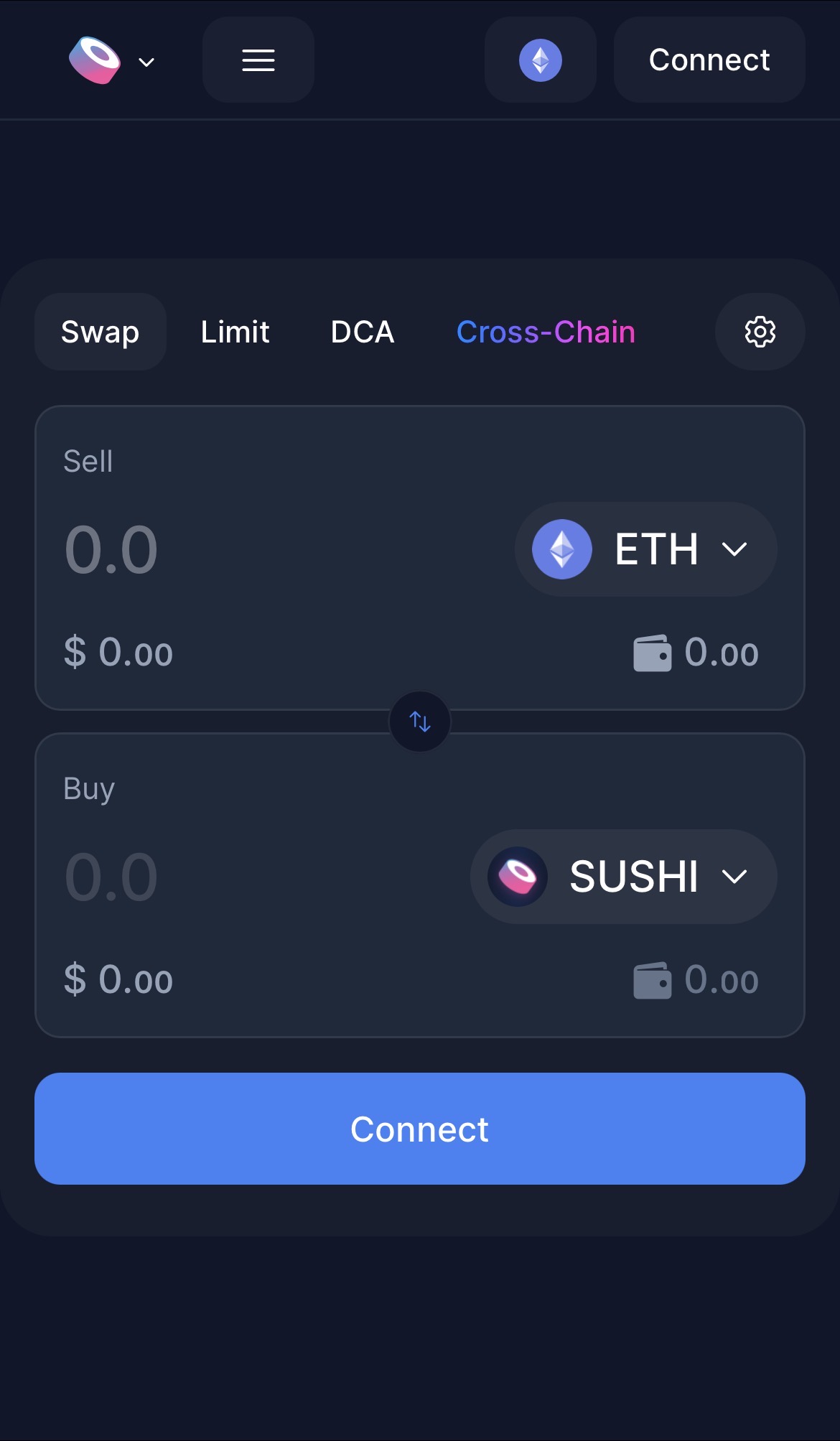Tap Connect in the top bar
Viewport: 840px width, 1441px height.
point(709,60)
